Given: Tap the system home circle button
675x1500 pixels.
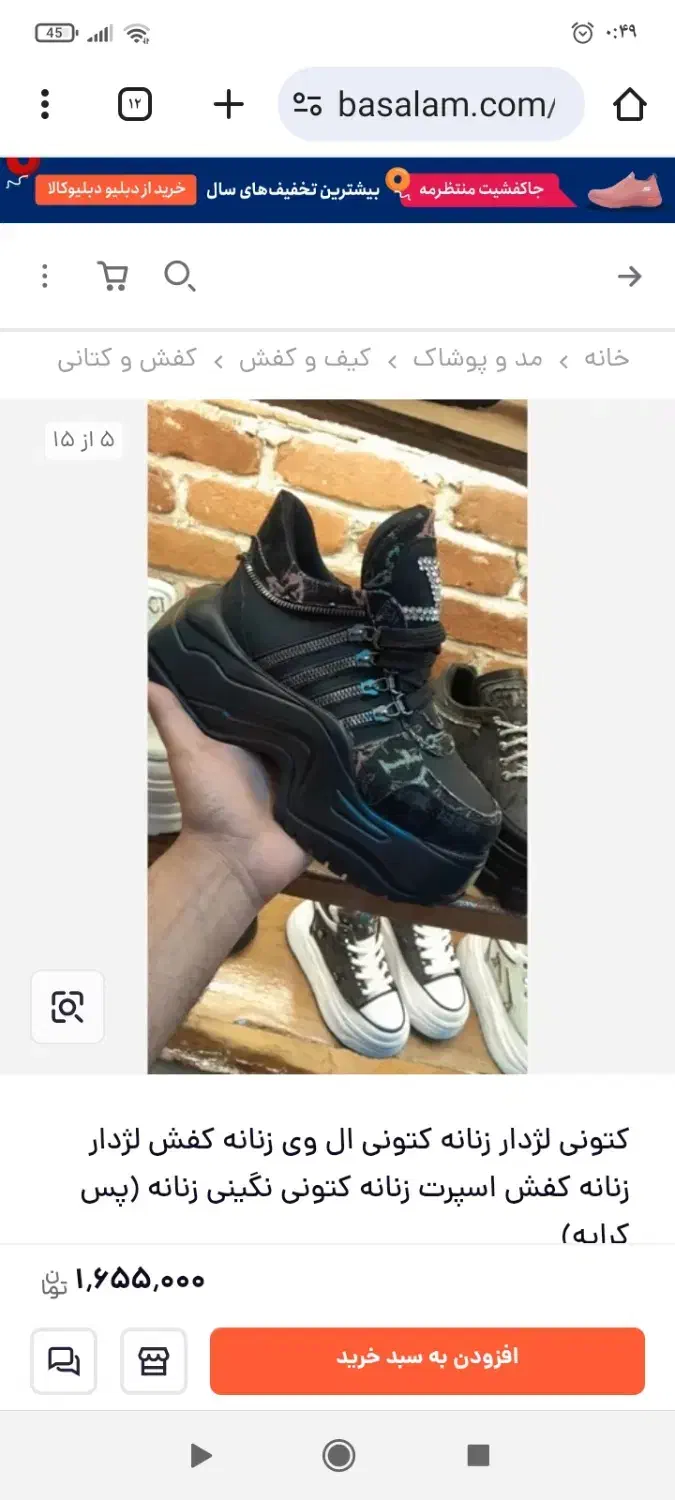Looking at the screenshot, I should pyautogui.click(x=339, y=1455).
